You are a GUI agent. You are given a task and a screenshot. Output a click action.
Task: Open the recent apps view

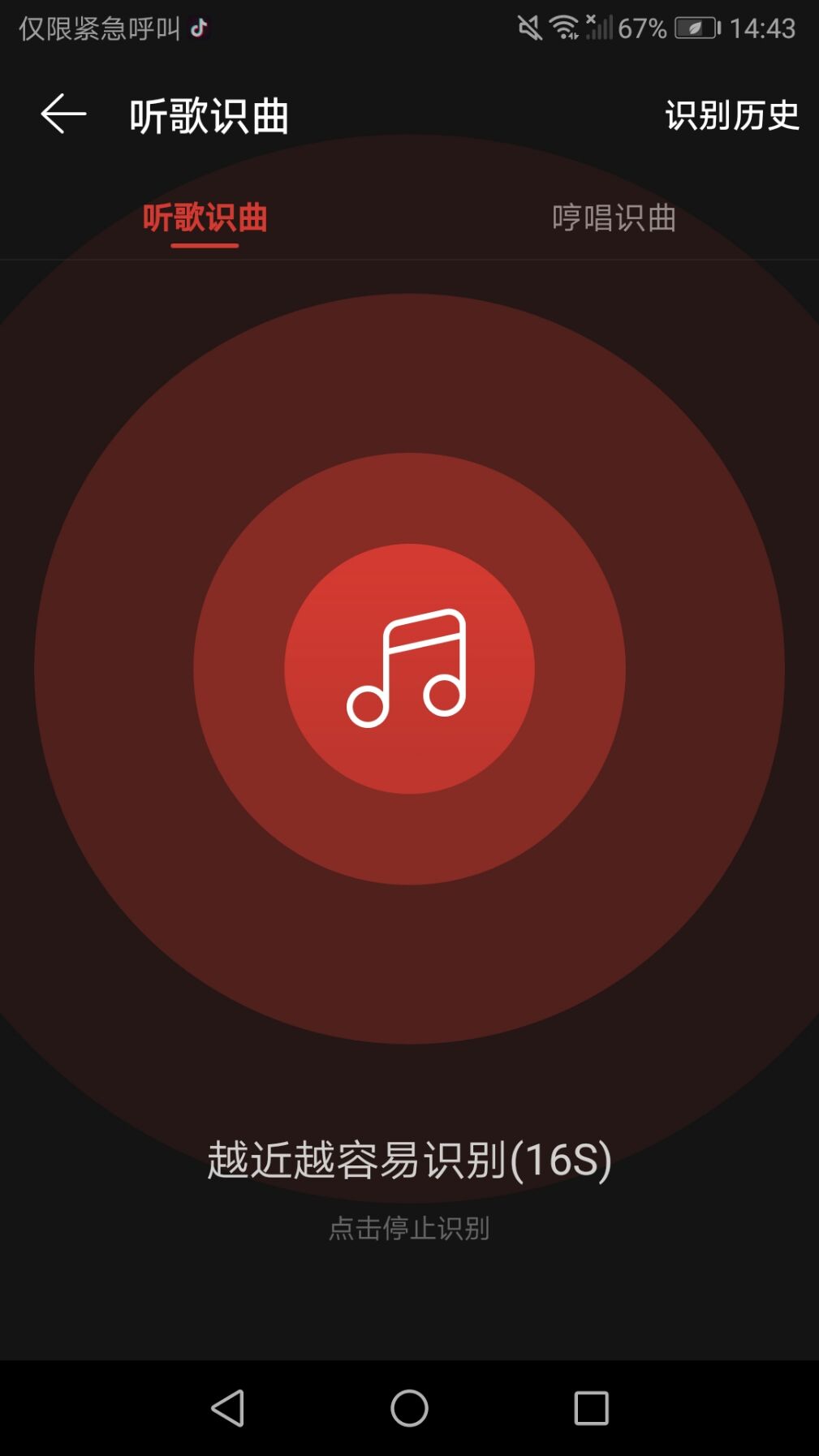click(591, 1407)
